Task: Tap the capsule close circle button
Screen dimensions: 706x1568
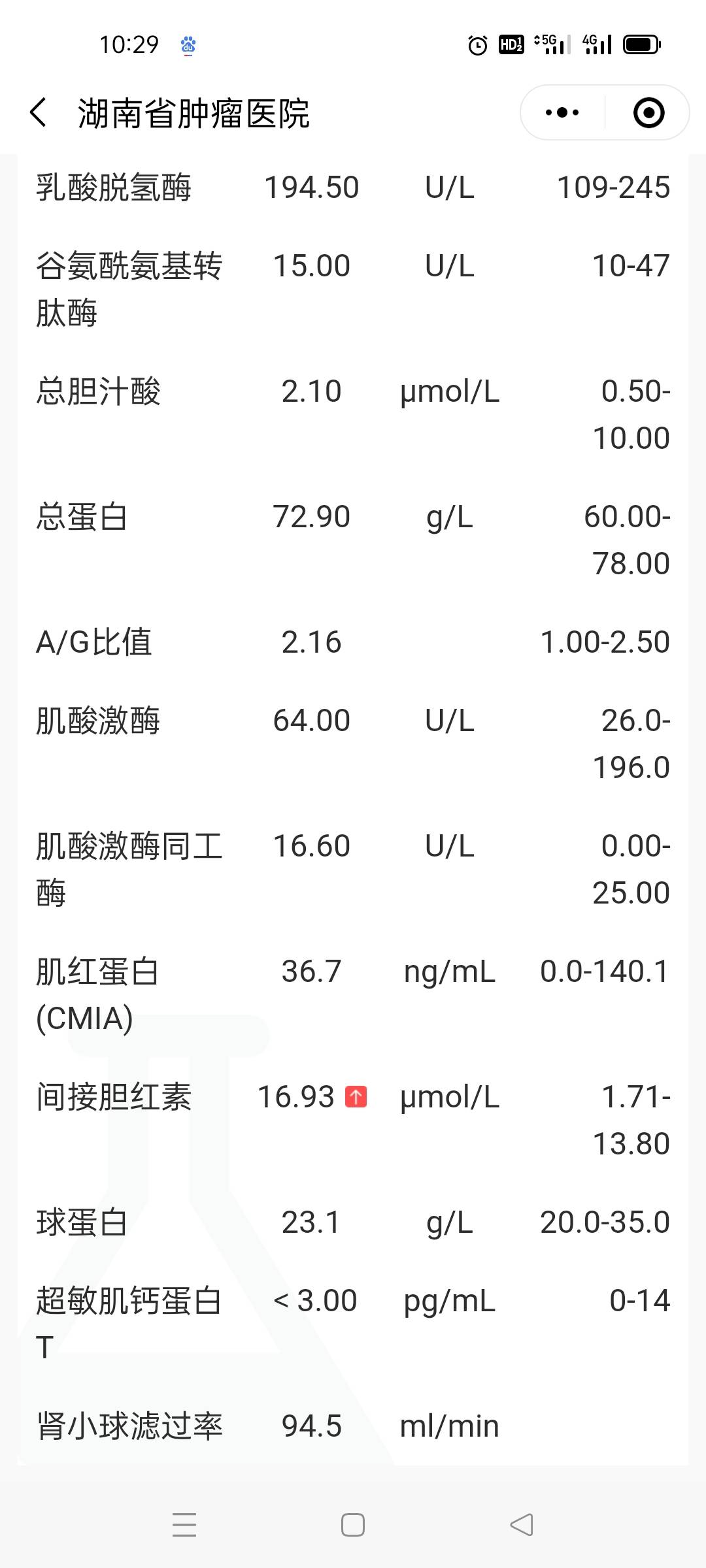Action: pos(647,112)
